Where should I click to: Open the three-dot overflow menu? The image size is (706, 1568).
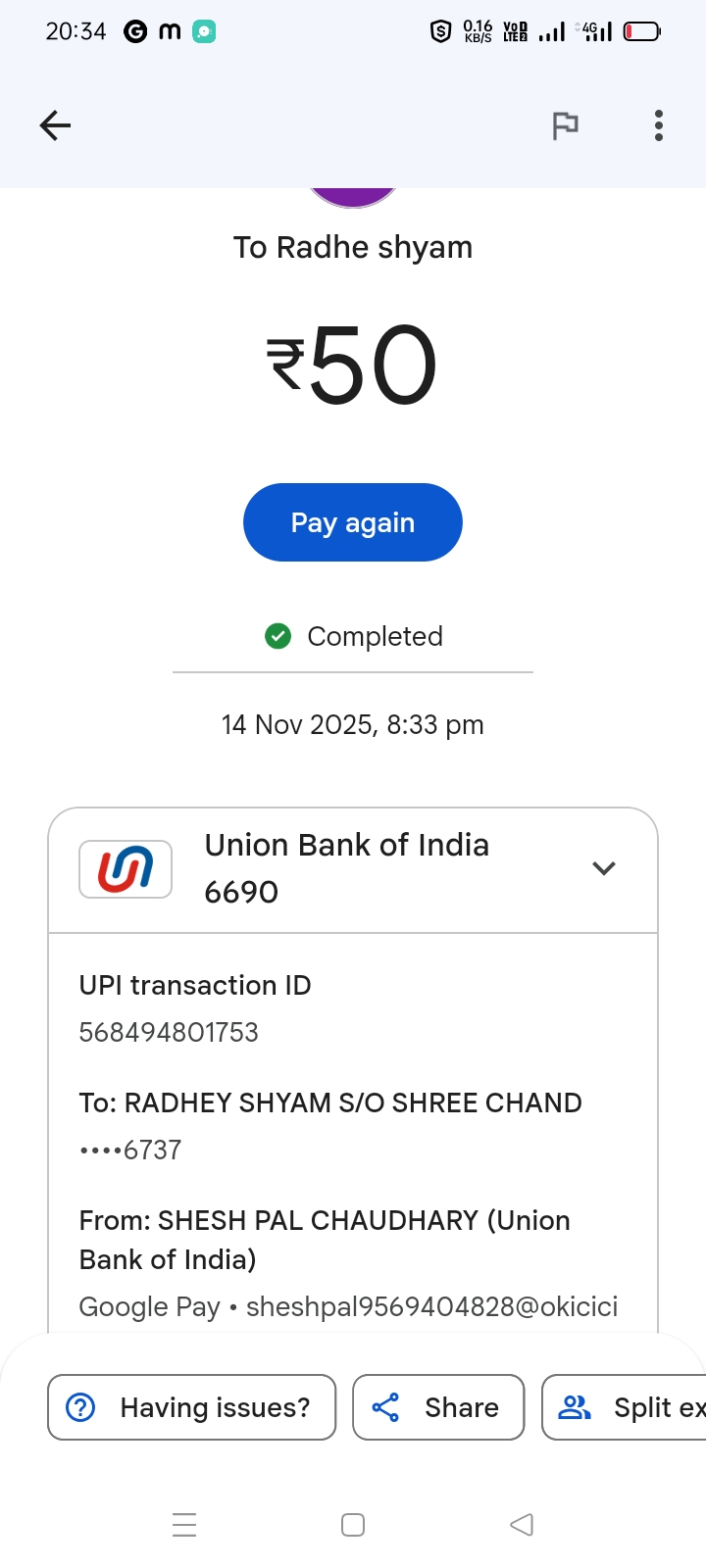658,125
